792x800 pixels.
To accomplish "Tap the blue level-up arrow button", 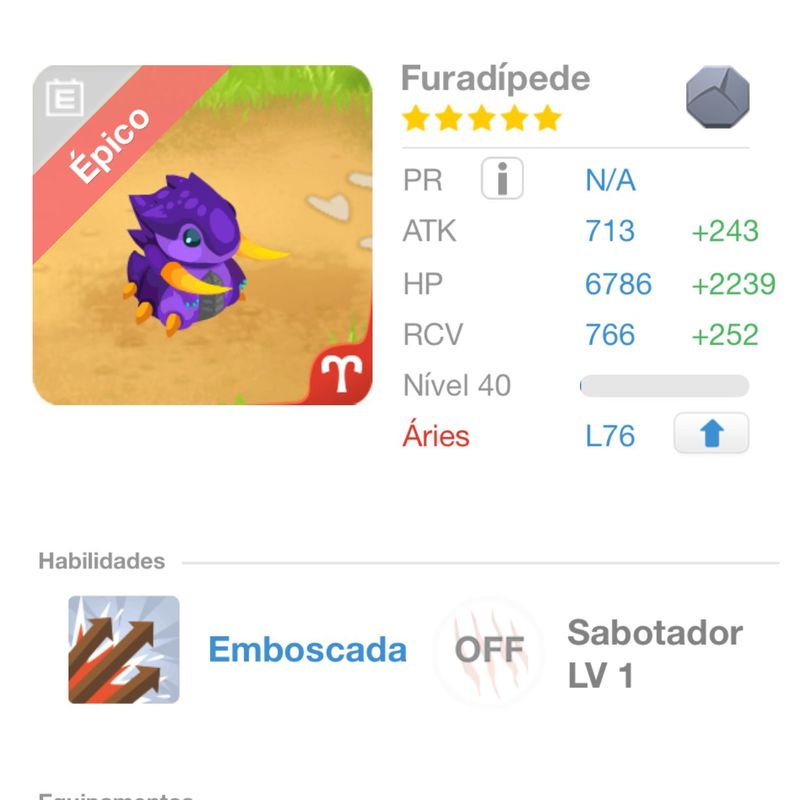I will pyautogui.click(x=711, y=435).
